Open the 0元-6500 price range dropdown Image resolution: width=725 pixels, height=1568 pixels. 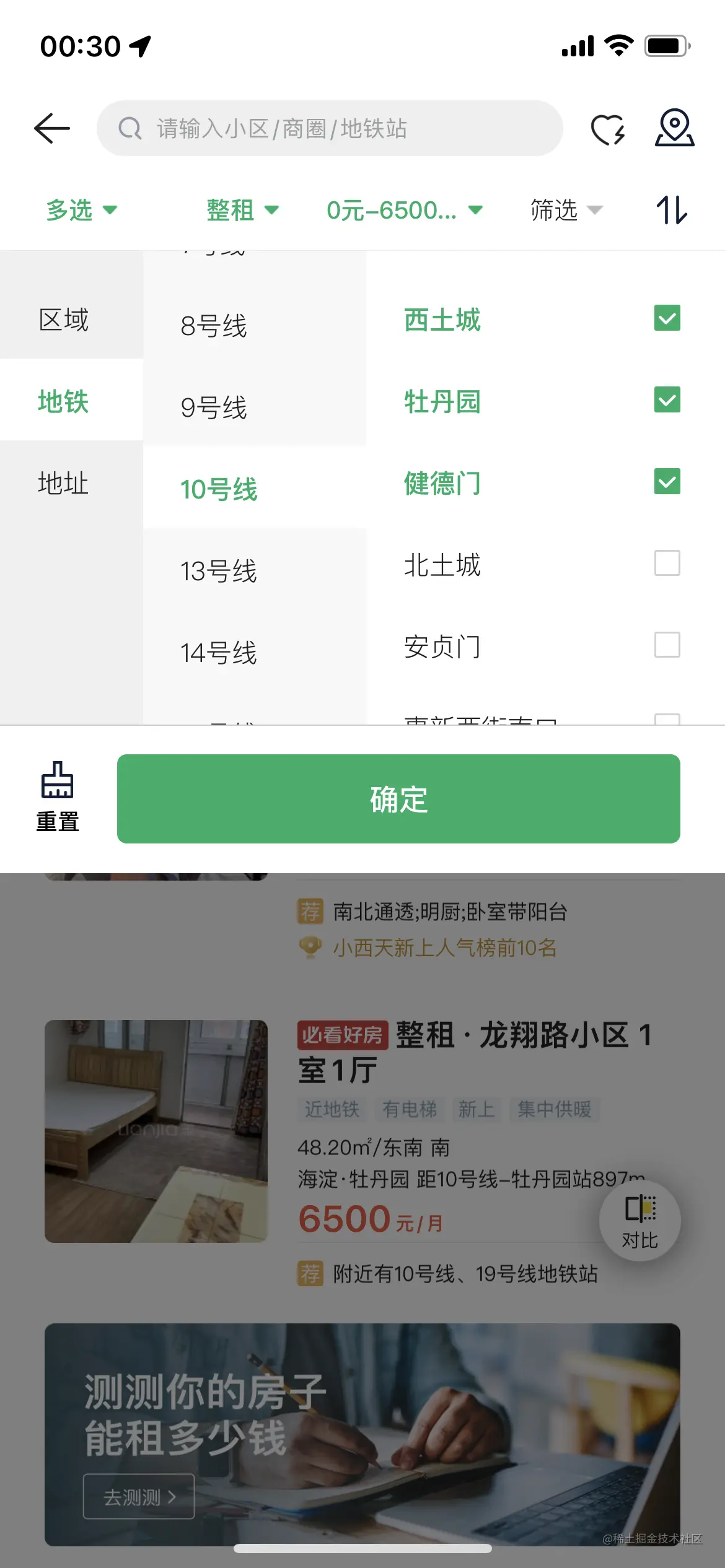pos(404,211)
